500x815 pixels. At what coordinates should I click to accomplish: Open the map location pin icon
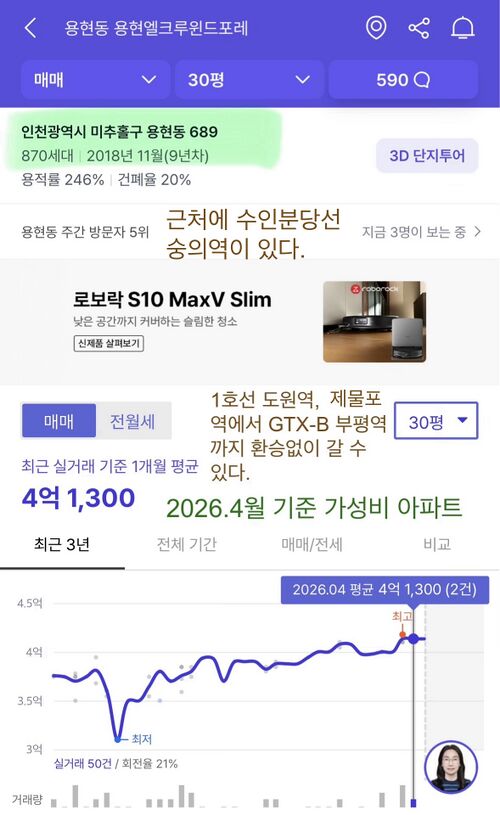(376, 28)
